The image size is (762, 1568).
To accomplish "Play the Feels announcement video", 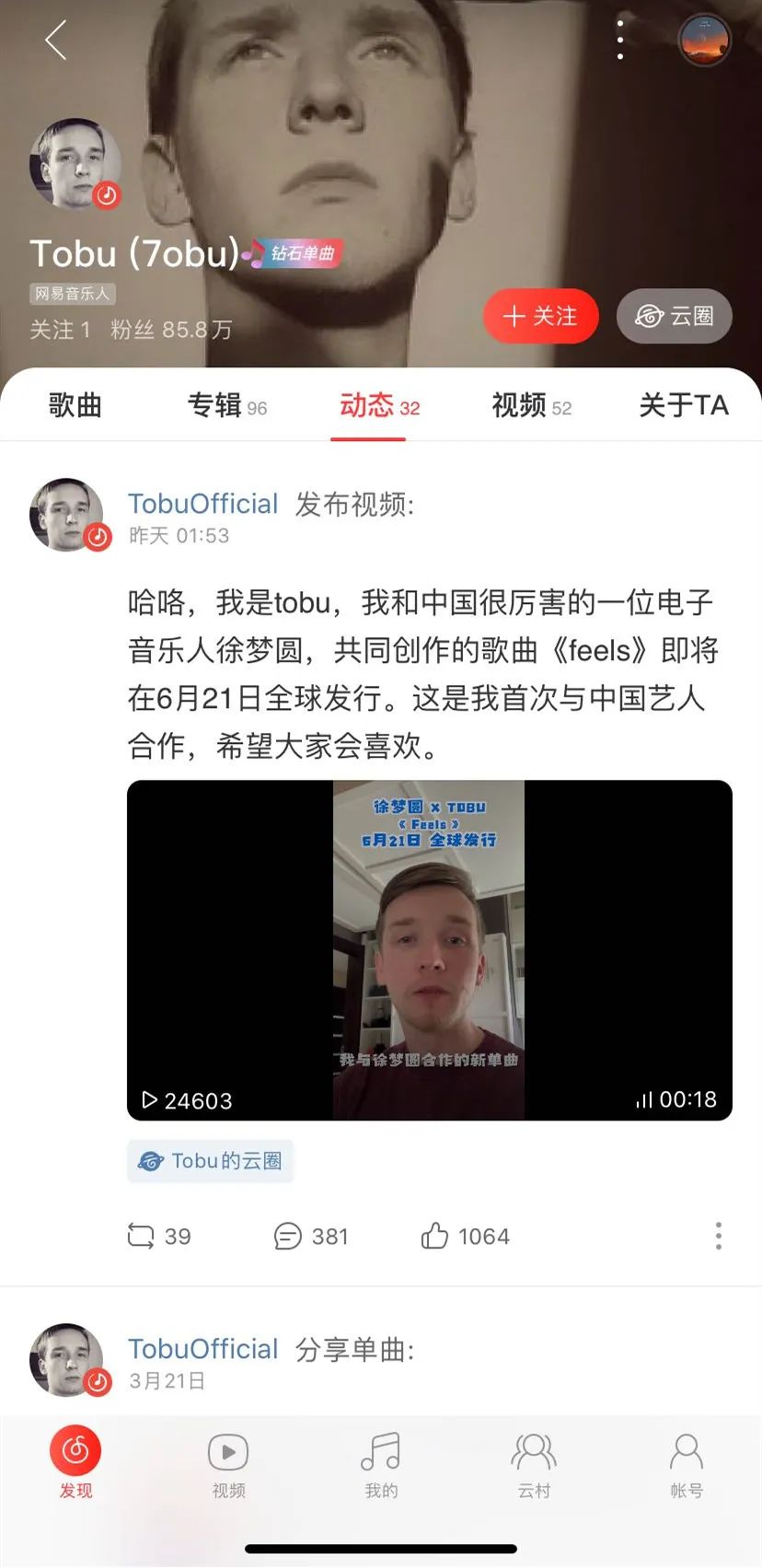I will click(x=429, y=950).
